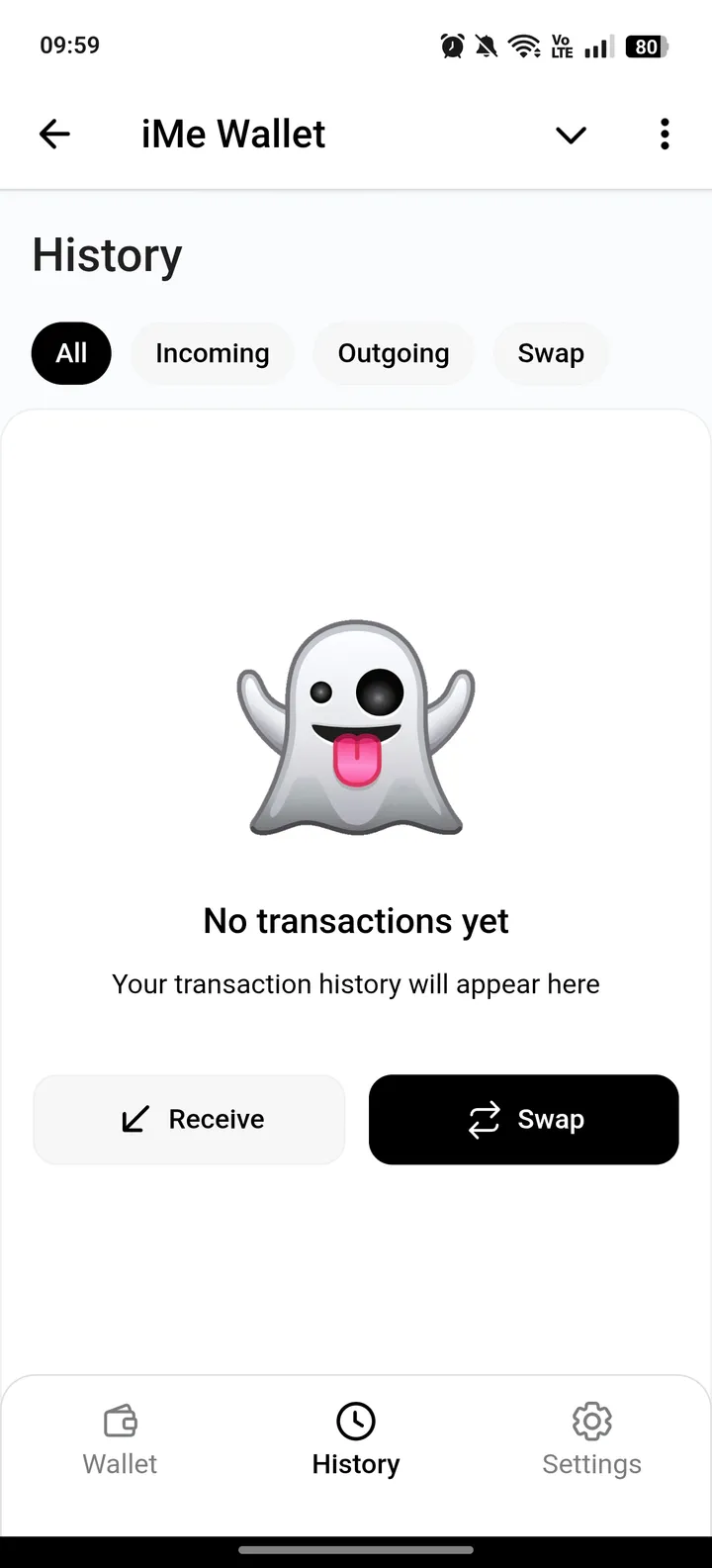Tap the battery indicator showing 80
This screenshot has height=1568, width=712.
click(x=647, y=46)
